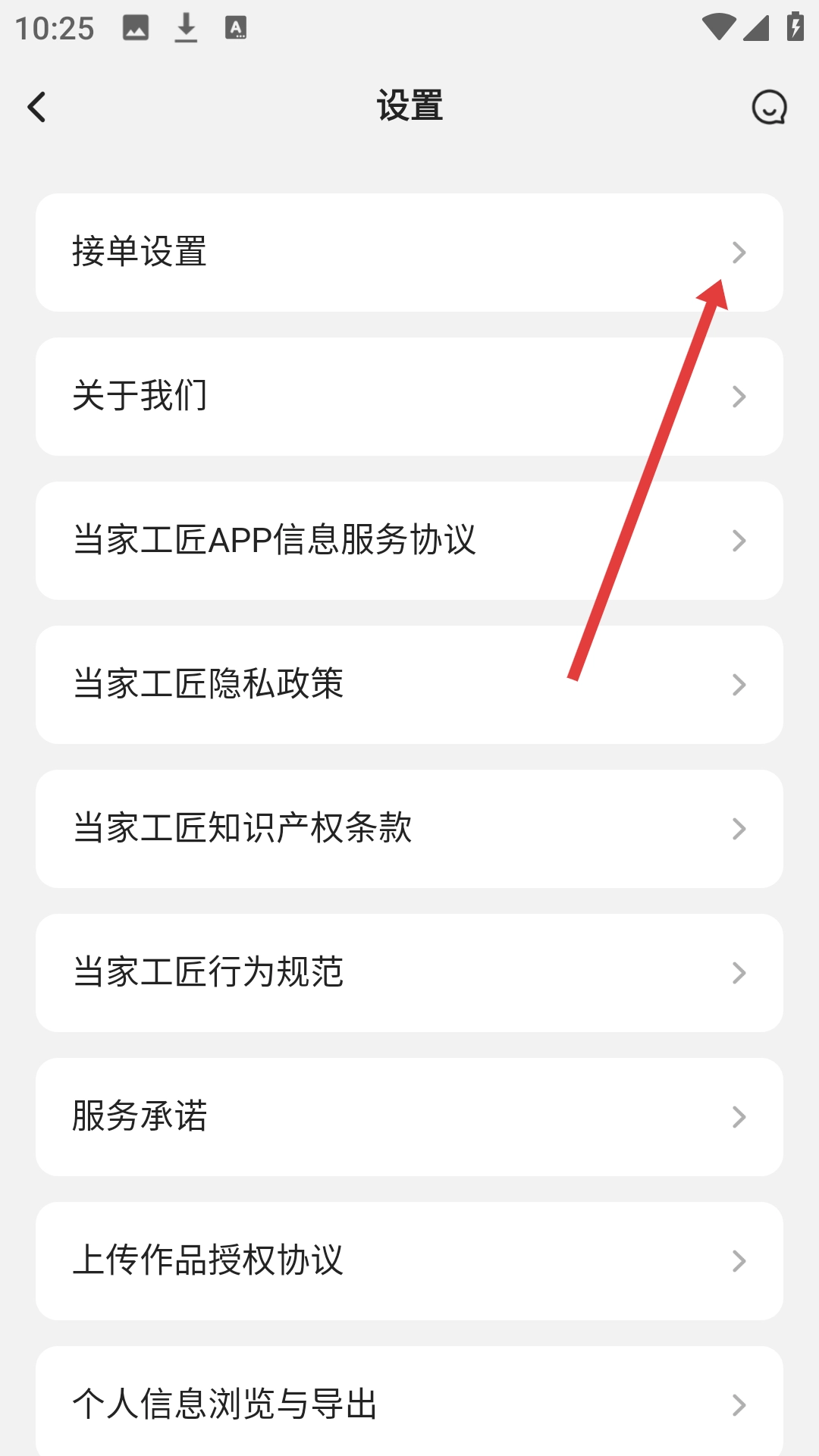
Task: Open 上传作品授权协议
Action: tap(409, 1261)
